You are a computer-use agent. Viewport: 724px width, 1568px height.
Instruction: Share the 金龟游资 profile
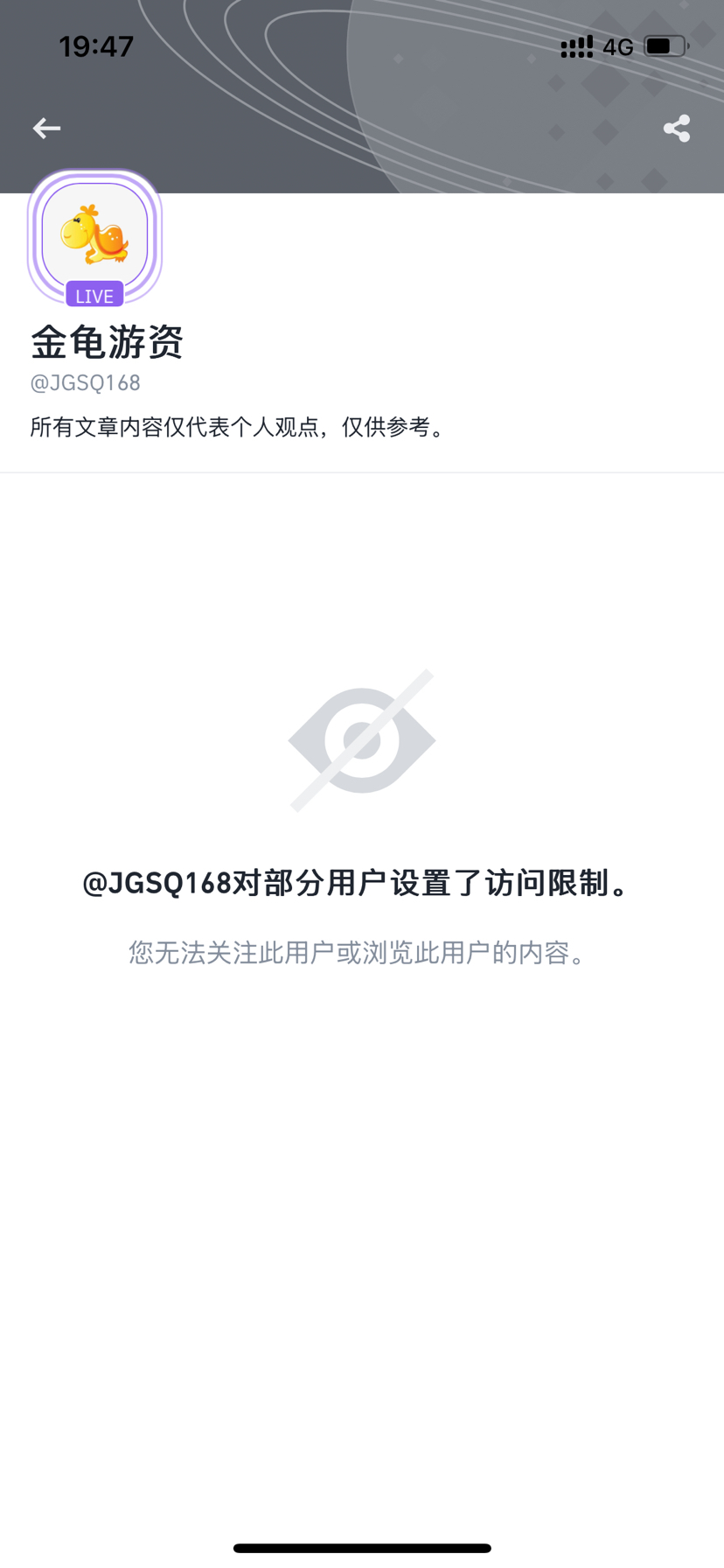(676, 129)
